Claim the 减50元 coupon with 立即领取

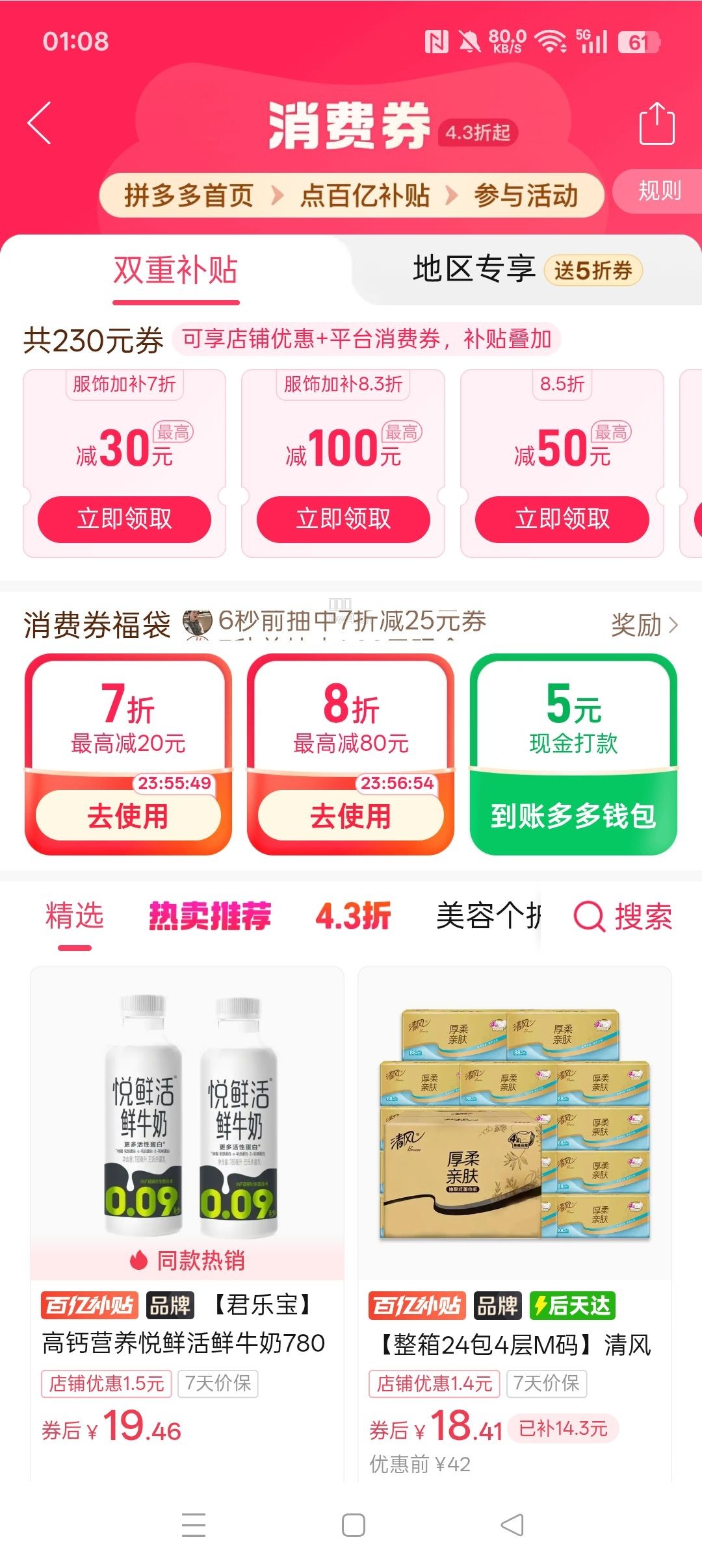(x=562, y=519)
